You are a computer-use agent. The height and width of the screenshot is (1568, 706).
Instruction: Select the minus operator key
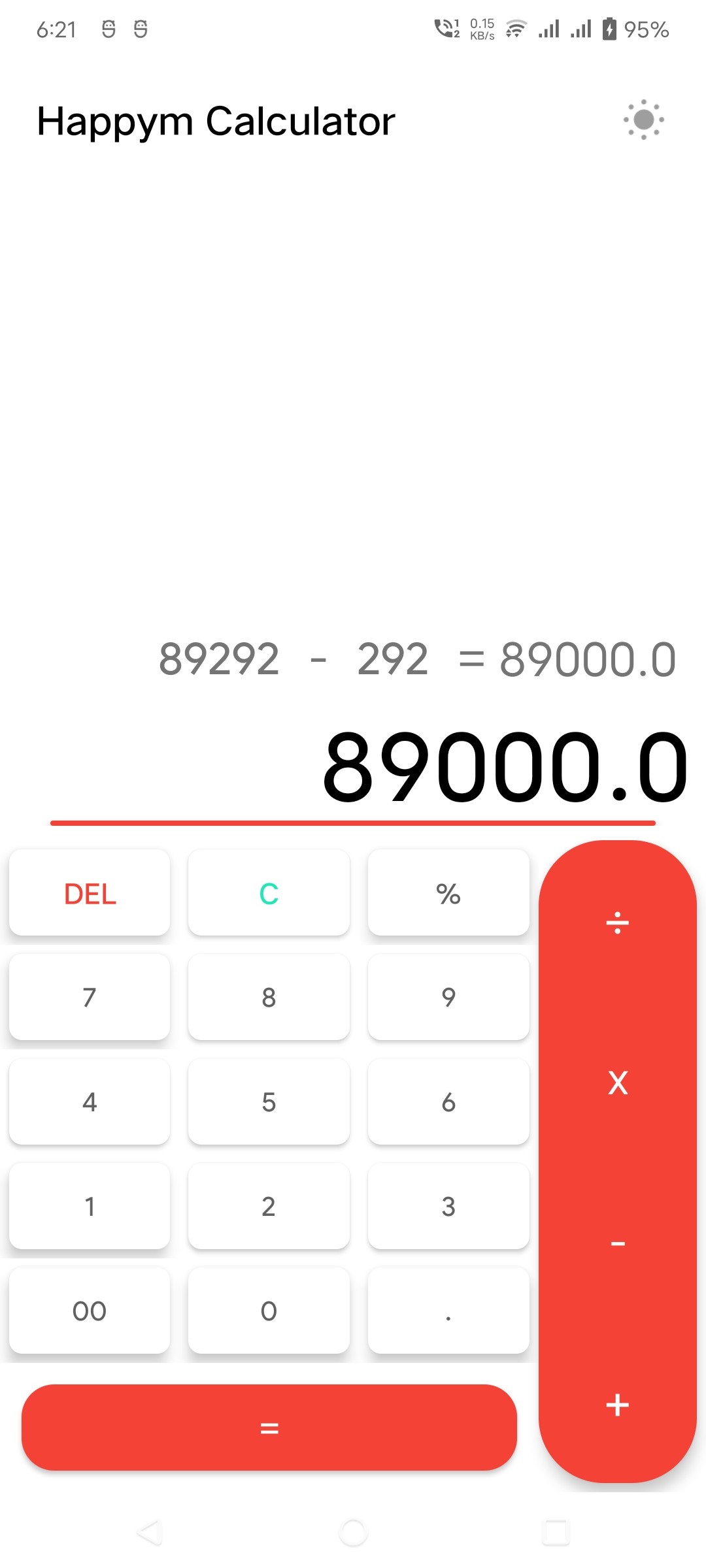point(617,1243)
